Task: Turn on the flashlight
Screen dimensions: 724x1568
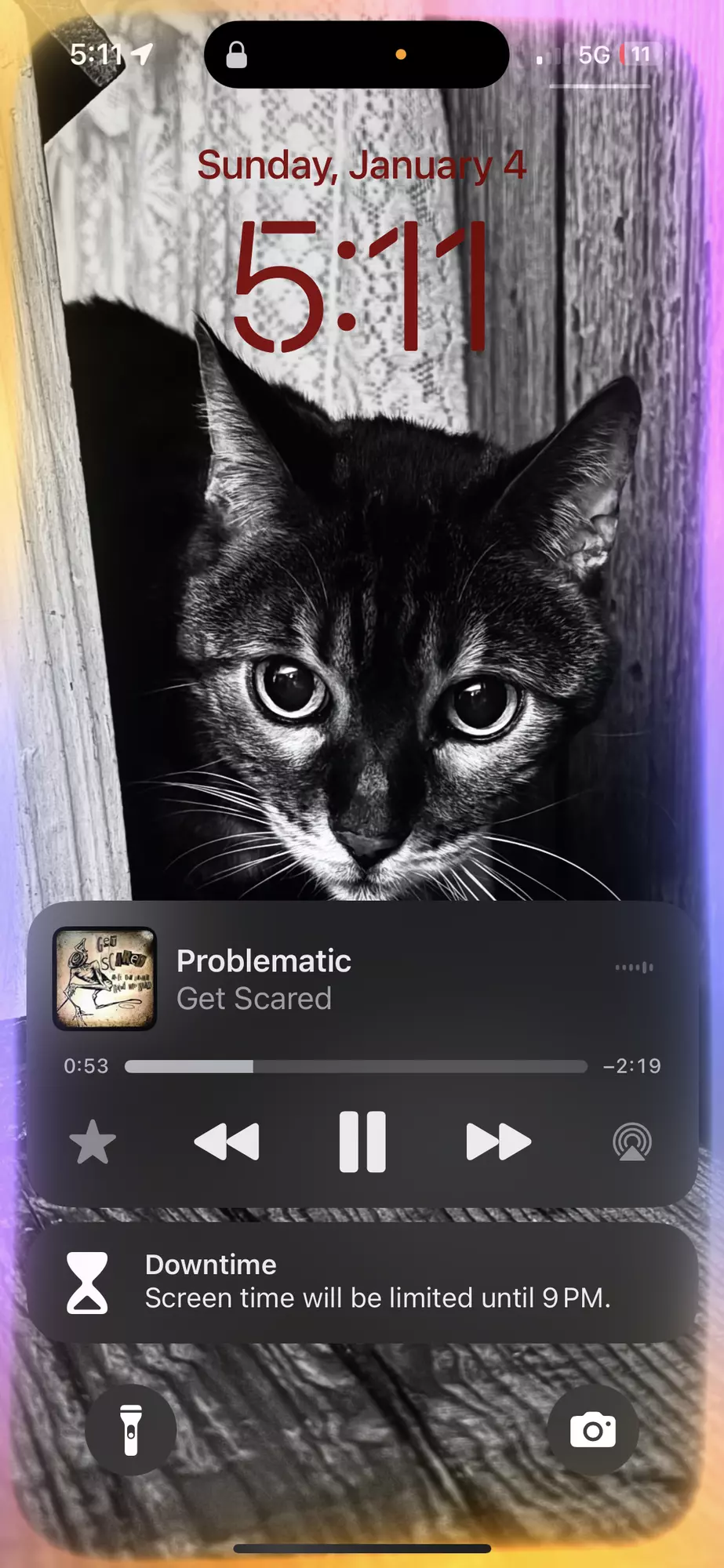Action: 131,1430
